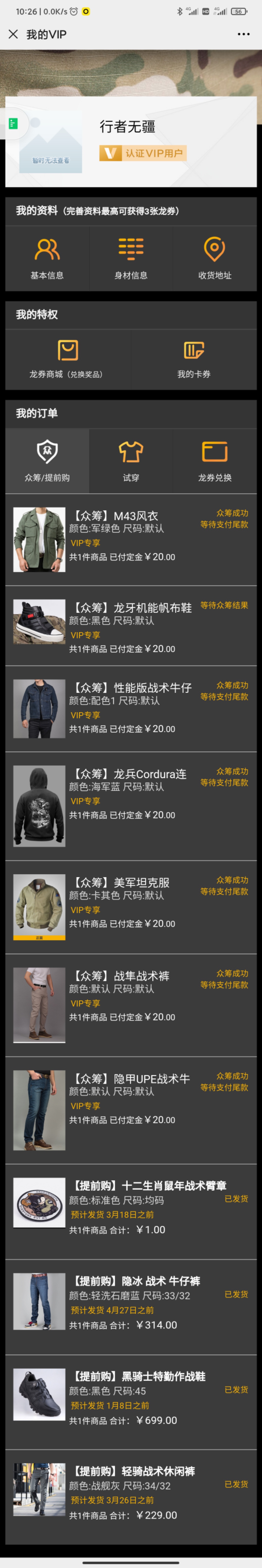This screenshot has width=262, height=1568.
Task: View 我的卡券 coupons
Action: (194, 359)
